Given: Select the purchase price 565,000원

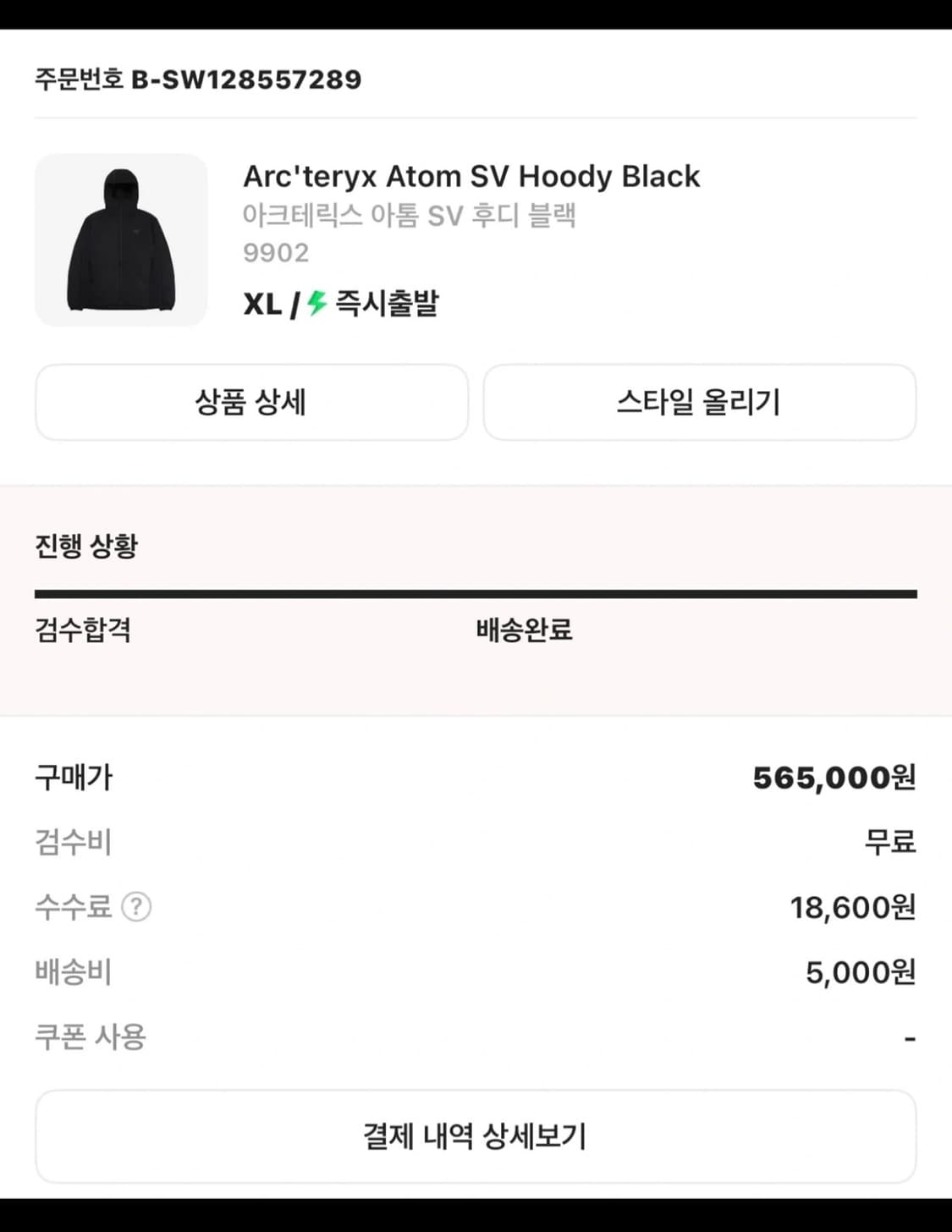Looking at the screenshot, I should [834, 777].
